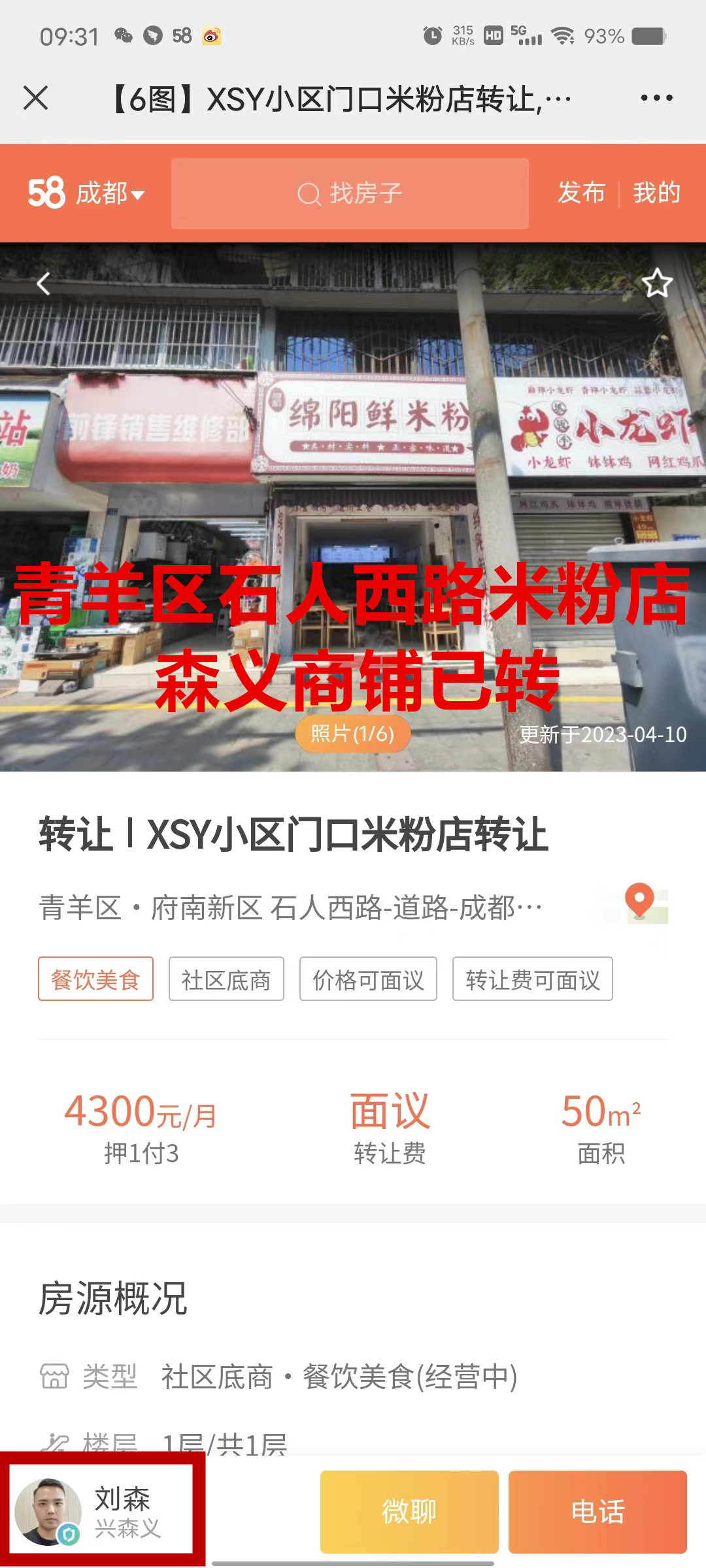
Task: Favorite this listing with the star
Action: pyautogui.click(x=656, y=284)
